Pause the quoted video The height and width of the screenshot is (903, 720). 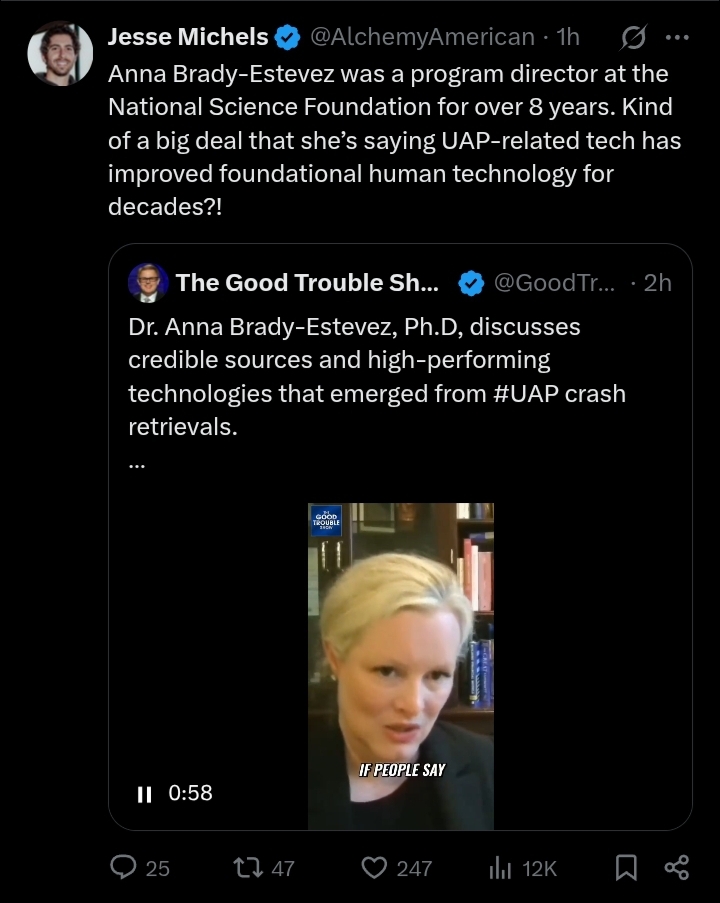click(x=144, y=794)
